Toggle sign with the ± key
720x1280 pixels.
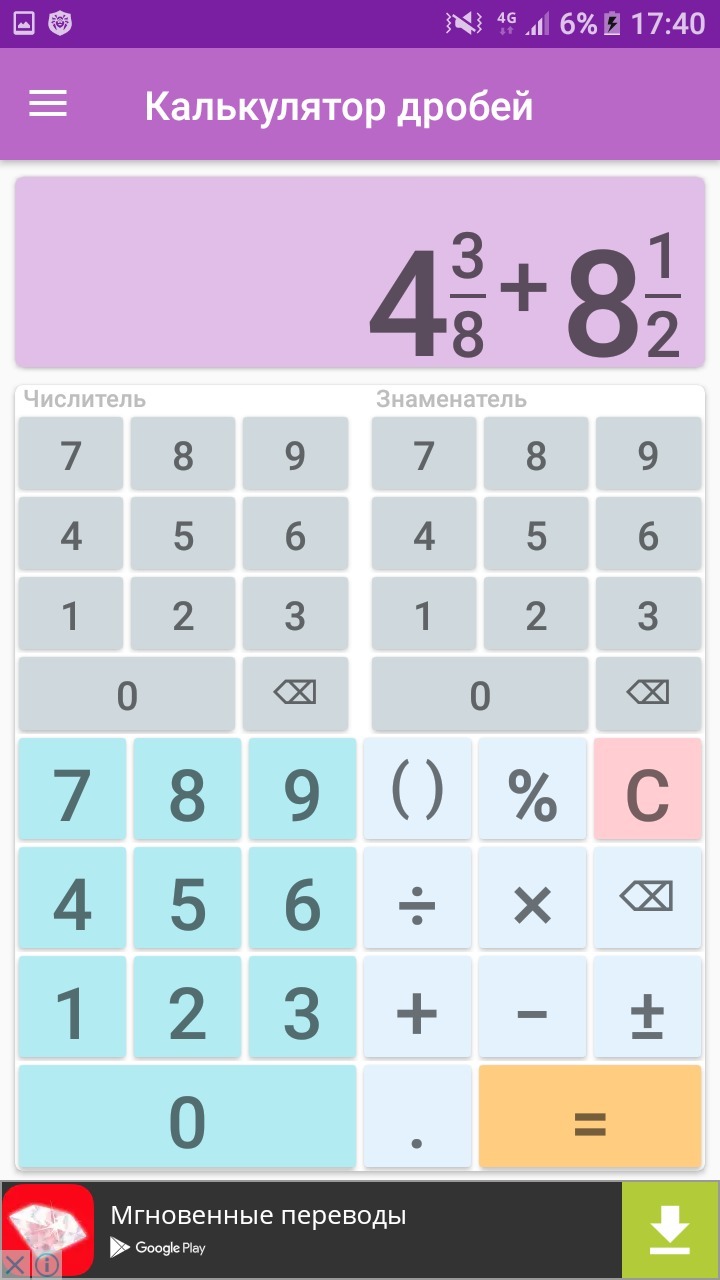tap(647, 1010)
